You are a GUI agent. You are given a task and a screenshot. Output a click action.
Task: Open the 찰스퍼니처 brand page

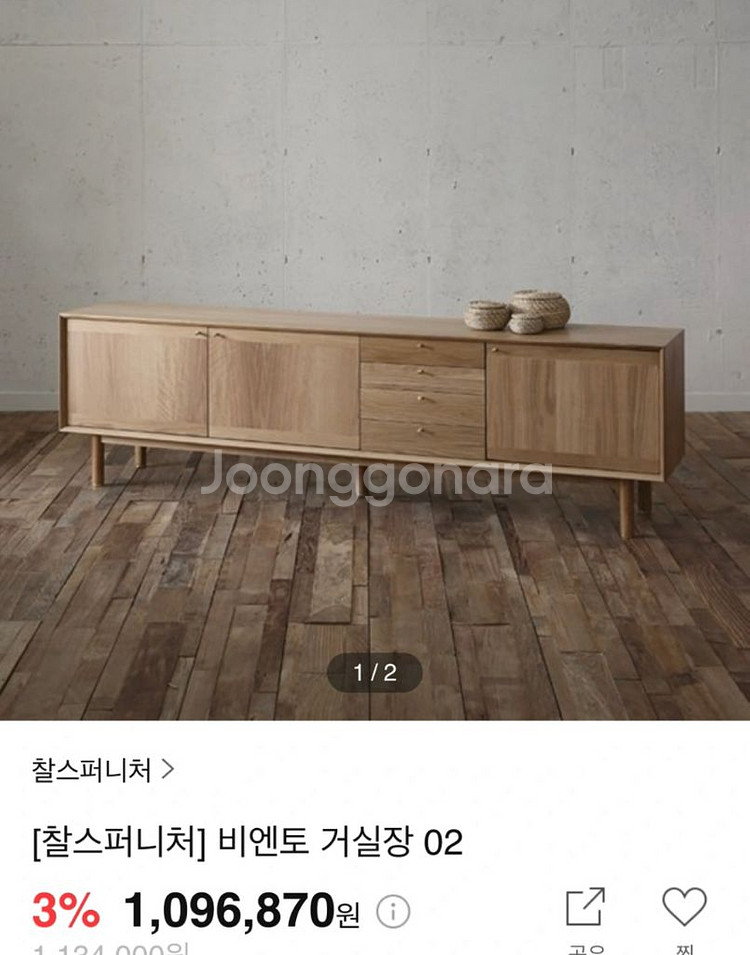click(103, 769)
